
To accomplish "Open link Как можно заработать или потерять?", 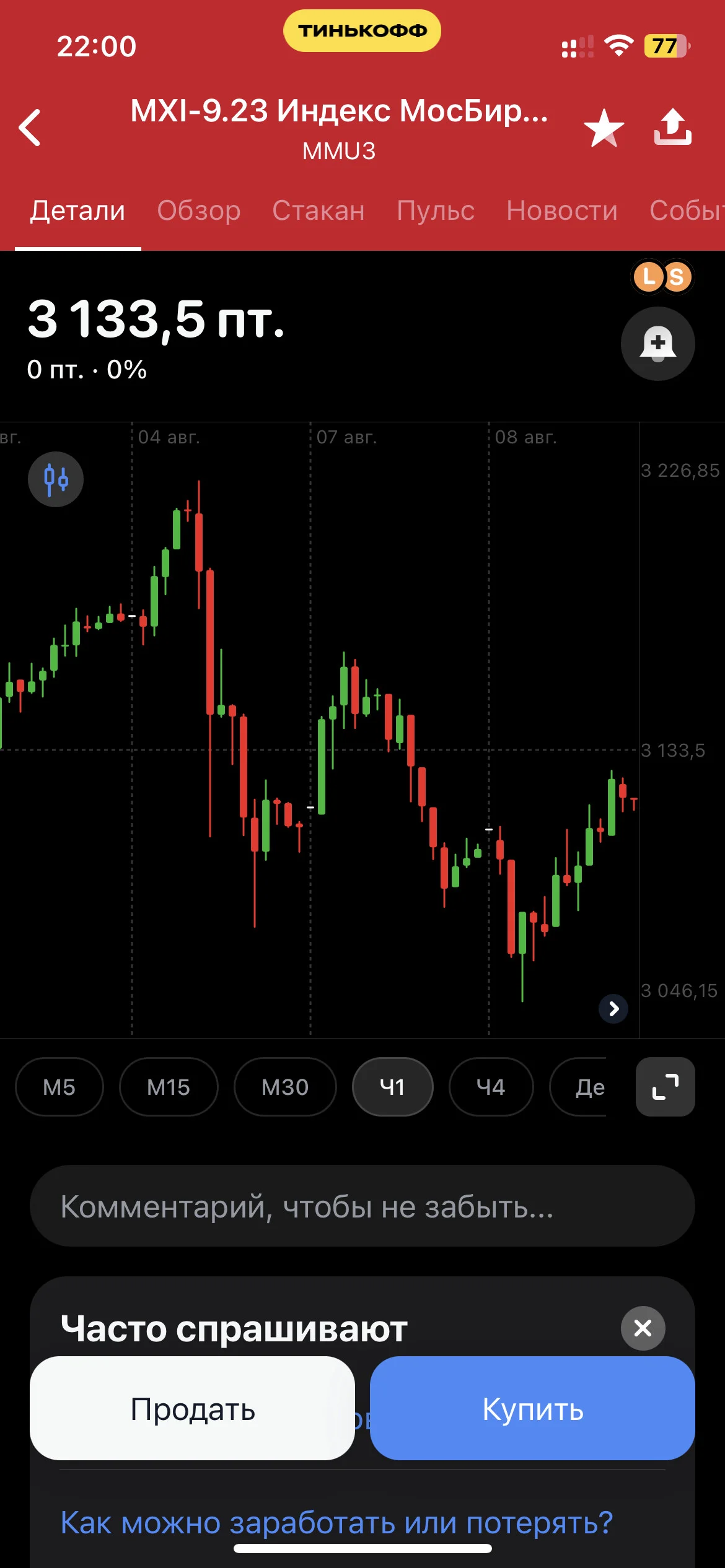I will 336,1522.
